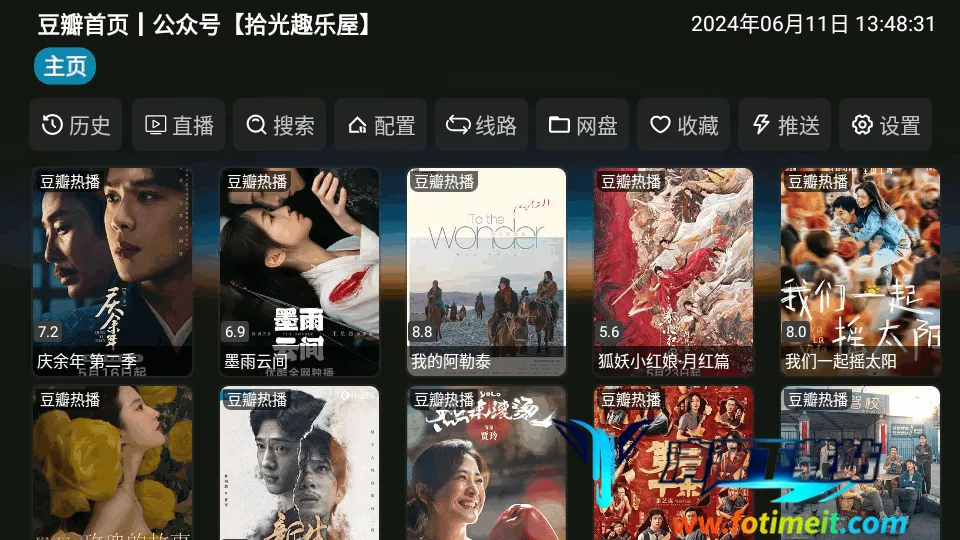Image resolution: width=960 pixels, height=540 pixels.
Task: Open 墨雨云间 card
Action: pyautogui.click(x=299, y=271)
